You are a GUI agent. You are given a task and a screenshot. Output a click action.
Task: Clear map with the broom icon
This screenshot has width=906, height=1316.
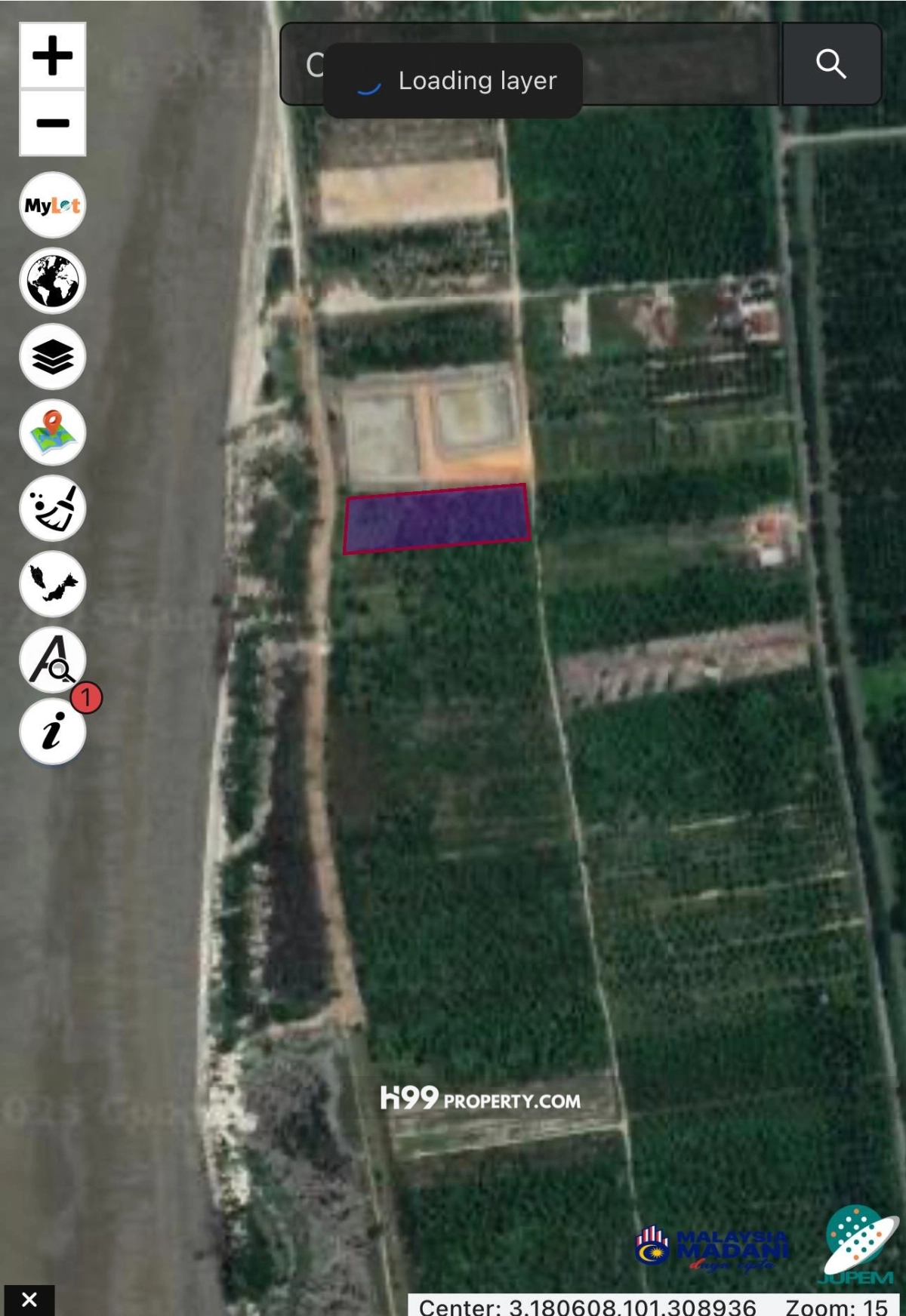[52, 508]
